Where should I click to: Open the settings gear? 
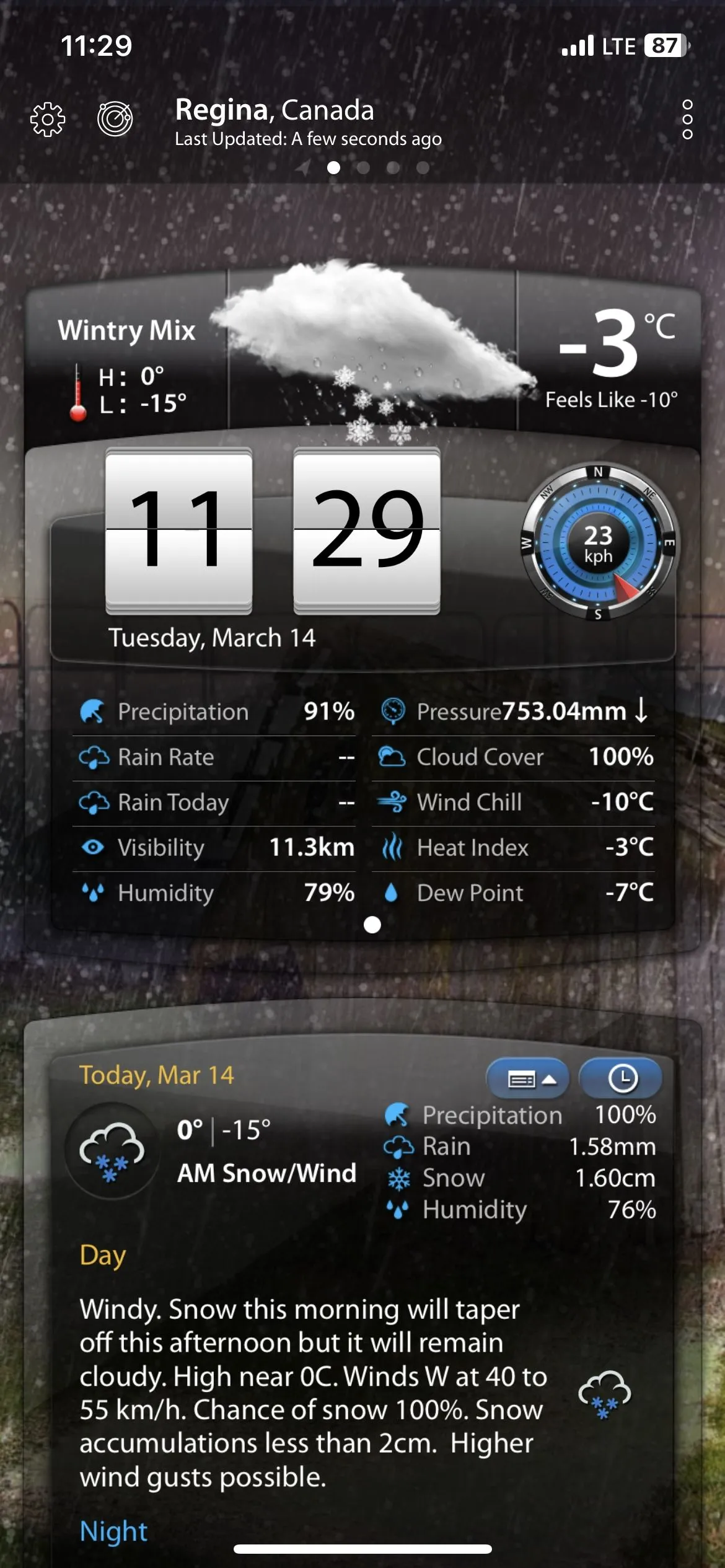48,119
